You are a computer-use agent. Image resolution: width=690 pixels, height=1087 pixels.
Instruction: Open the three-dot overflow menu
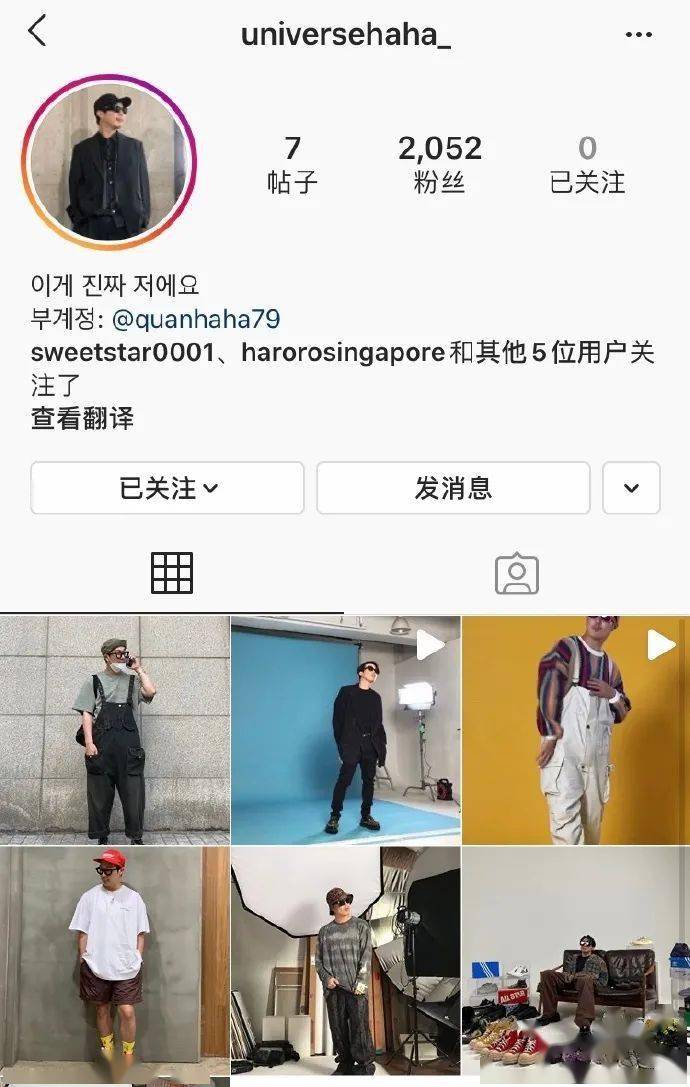point(638,35)
